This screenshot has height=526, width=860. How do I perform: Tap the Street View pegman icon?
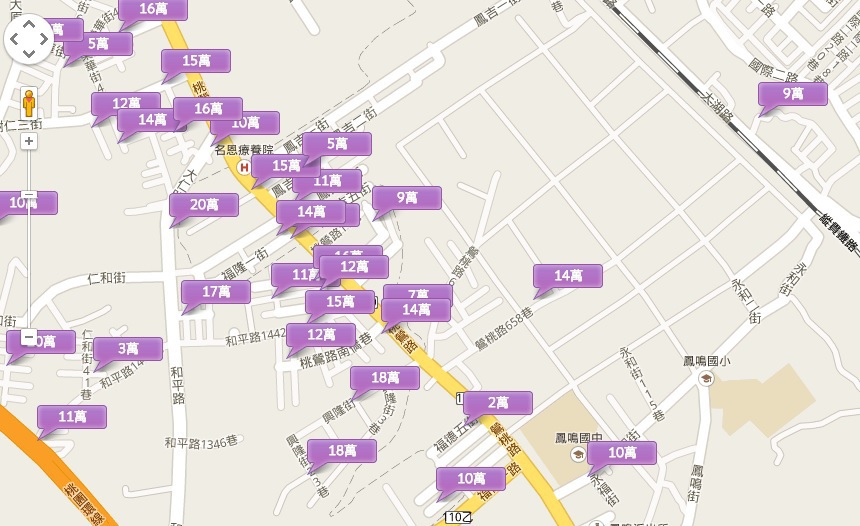(29, 103)
